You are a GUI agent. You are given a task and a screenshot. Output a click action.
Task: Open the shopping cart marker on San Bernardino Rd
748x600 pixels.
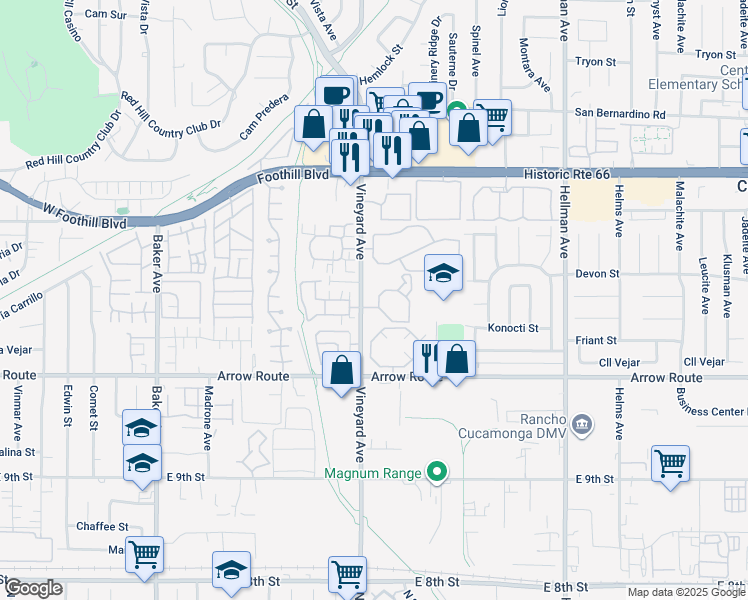tap(492, 116)
